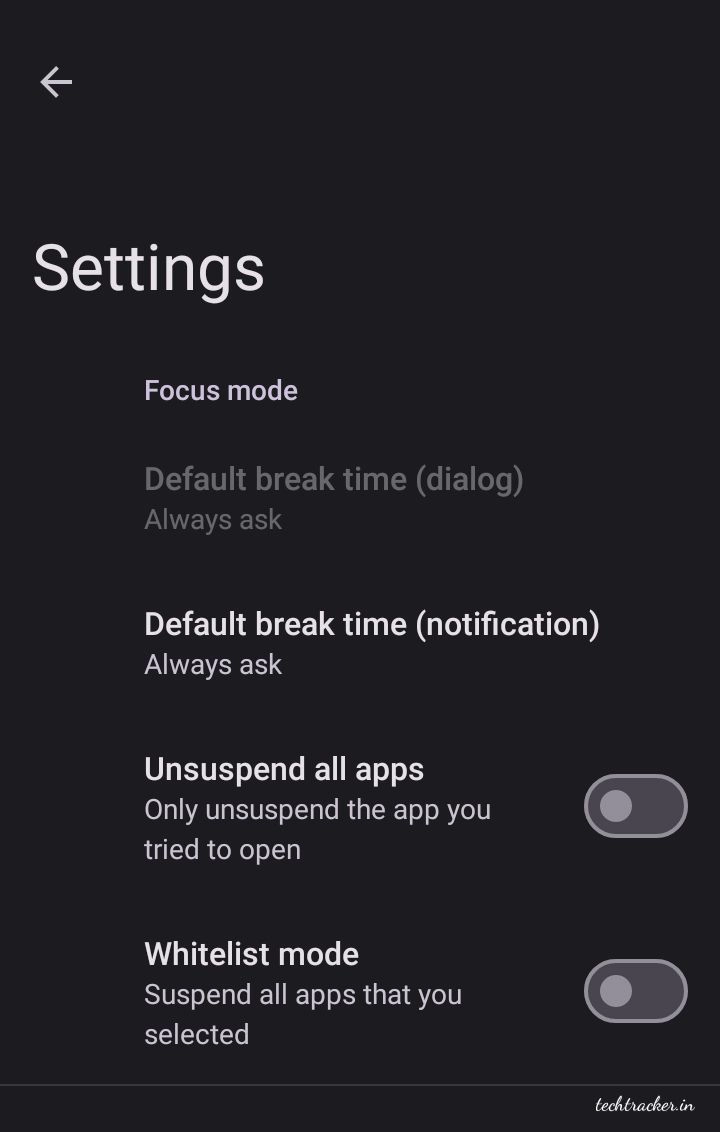The width and height of the screenshot is (720, 1132).
Task: Toggle the Unsuspend all apps switch
Action: click(635, 805)
